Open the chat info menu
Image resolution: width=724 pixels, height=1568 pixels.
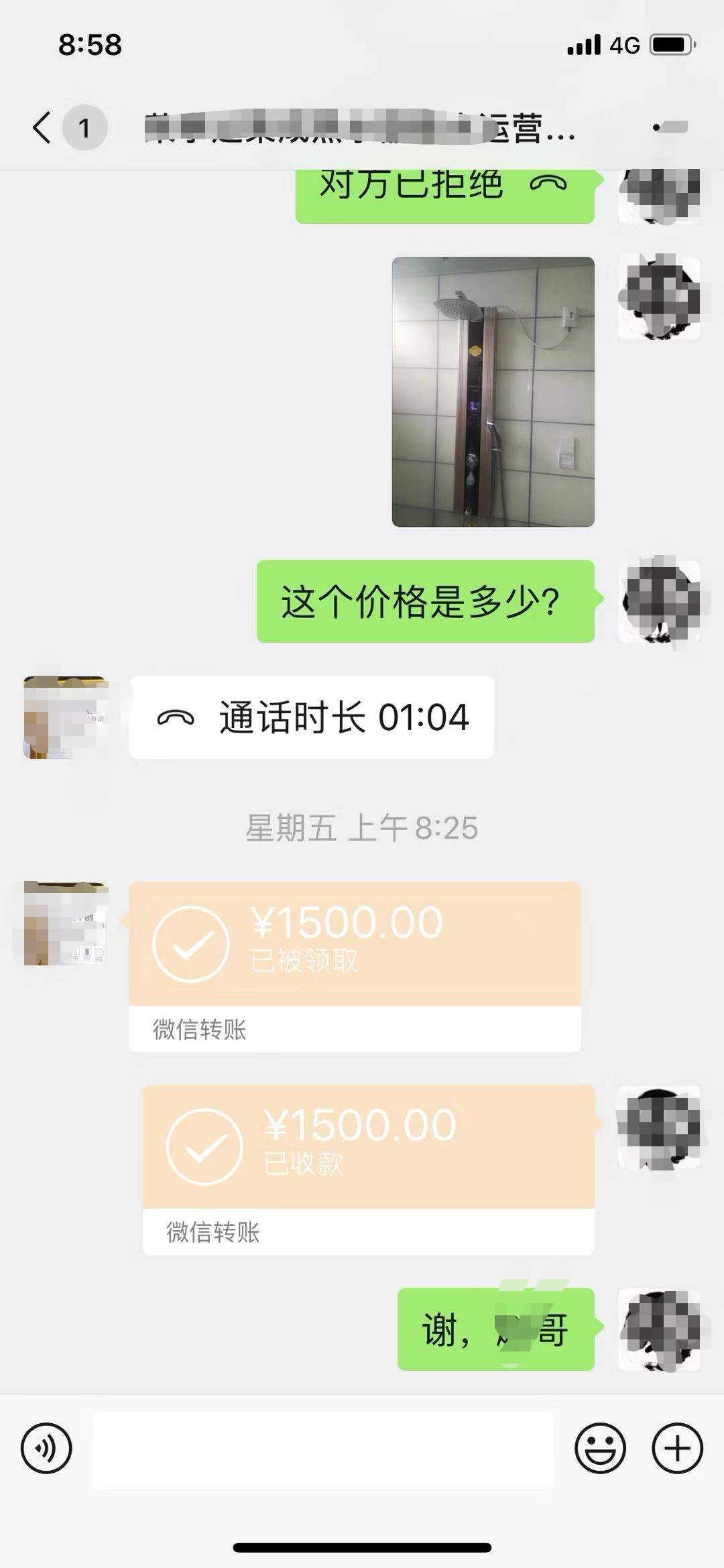[x=670, y=127]
